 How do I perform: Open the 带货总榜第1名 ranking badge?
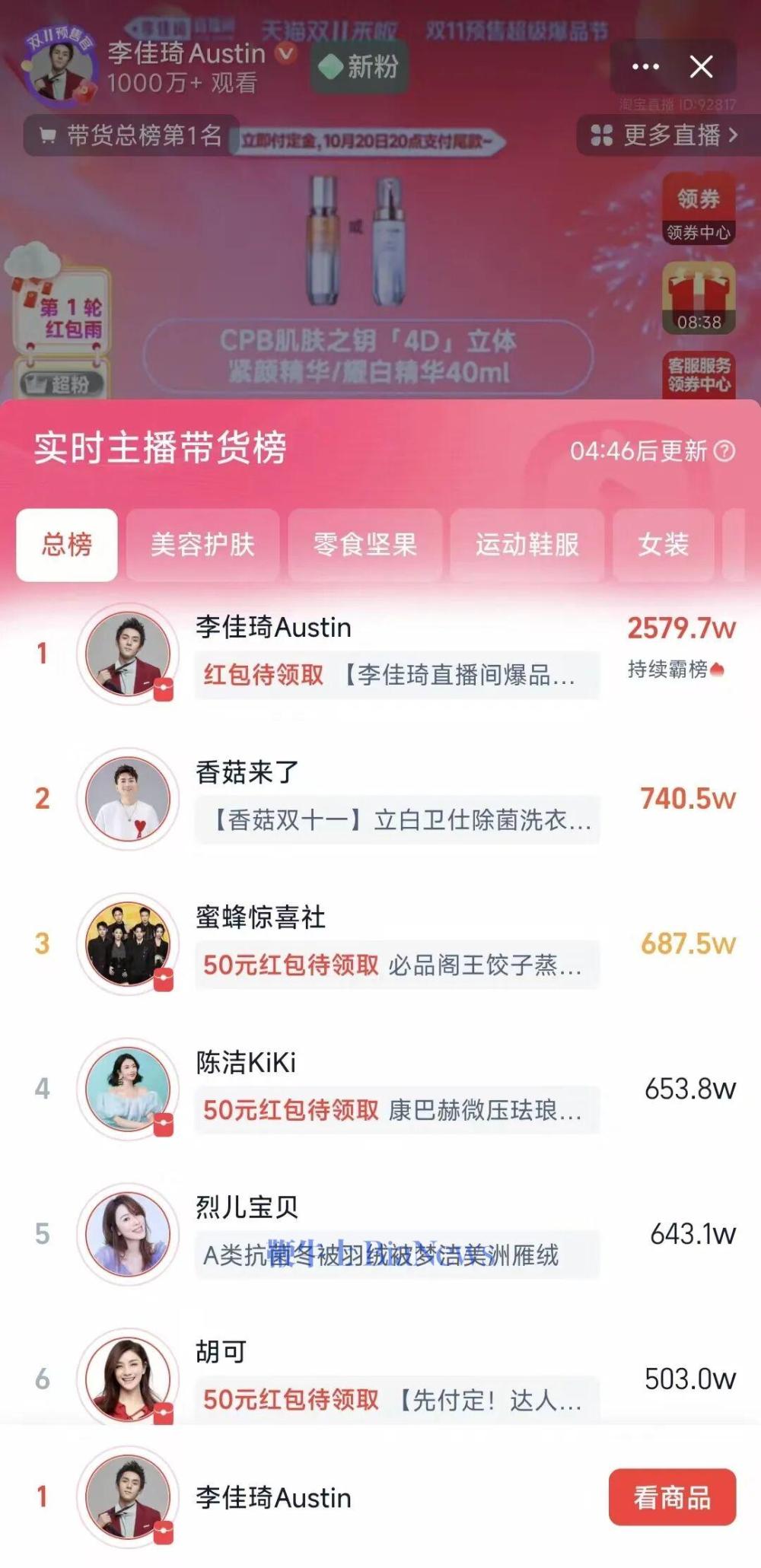[131, 136]
